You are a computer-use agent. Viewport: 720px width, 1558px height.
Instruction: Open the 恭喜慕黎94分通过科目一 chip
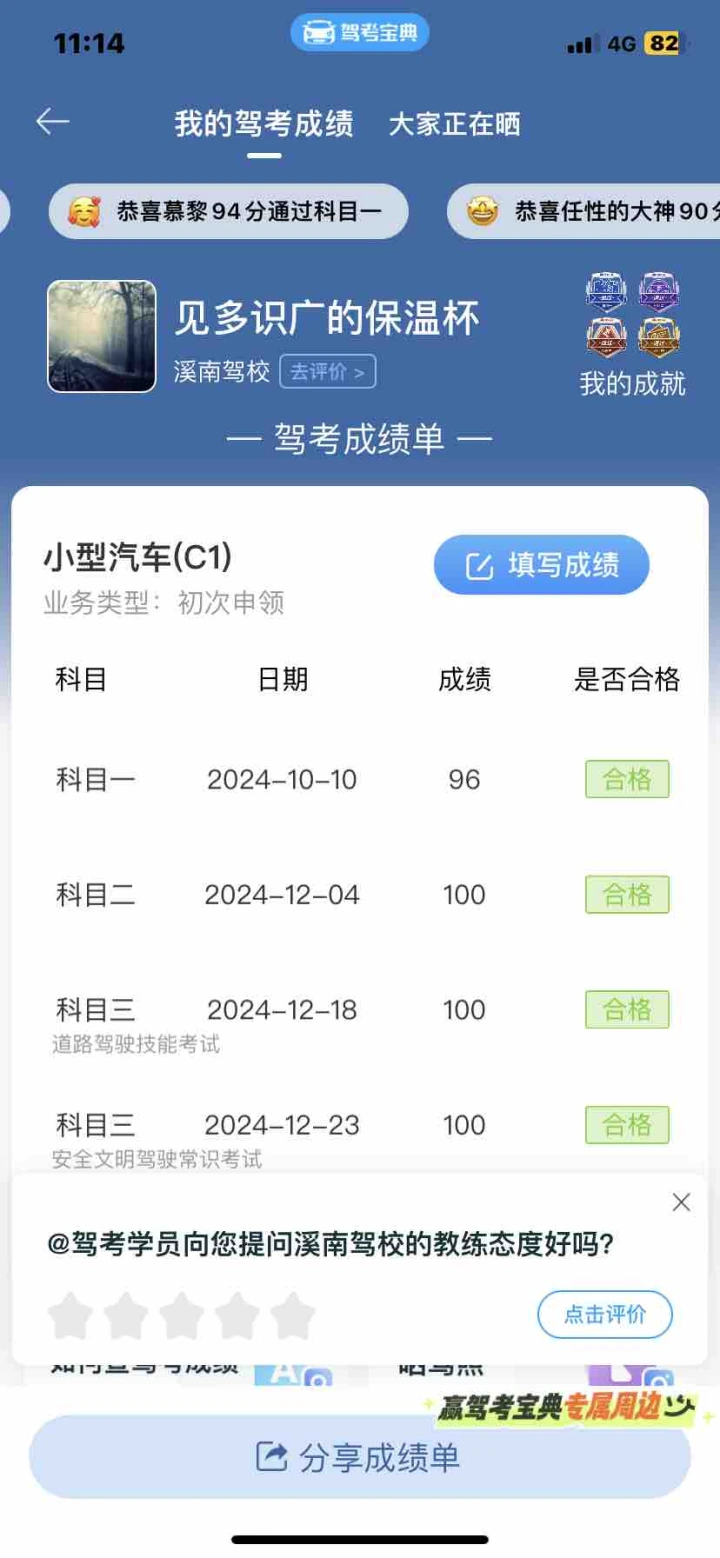click(x=229, y=211)
